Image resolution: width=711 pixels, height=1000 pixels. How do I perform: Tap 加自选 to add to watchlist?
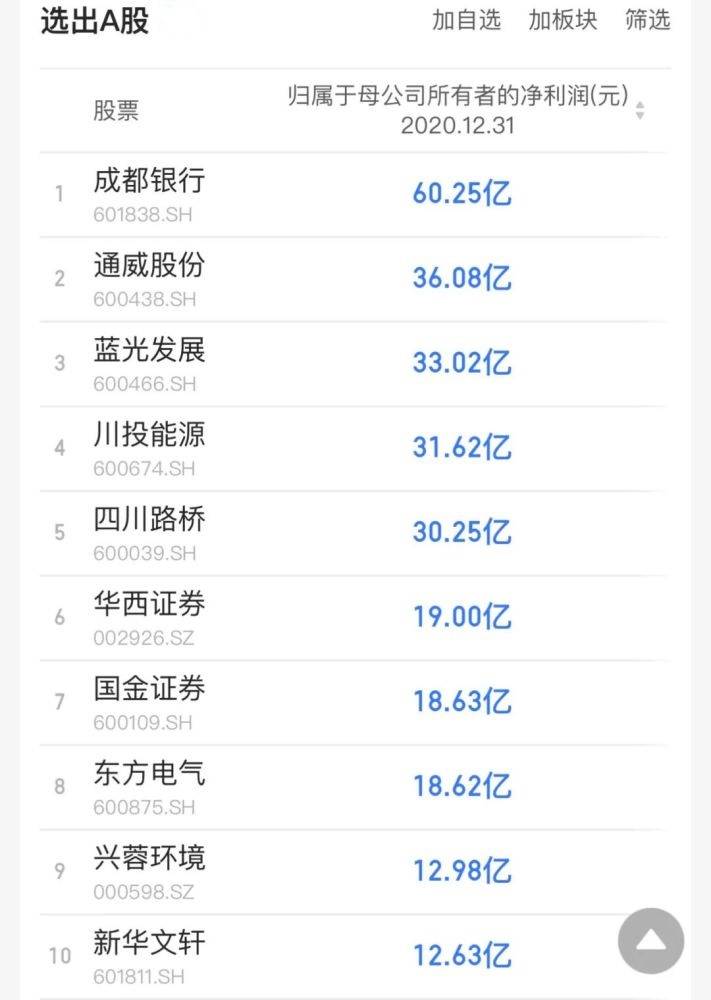point(466,20)
